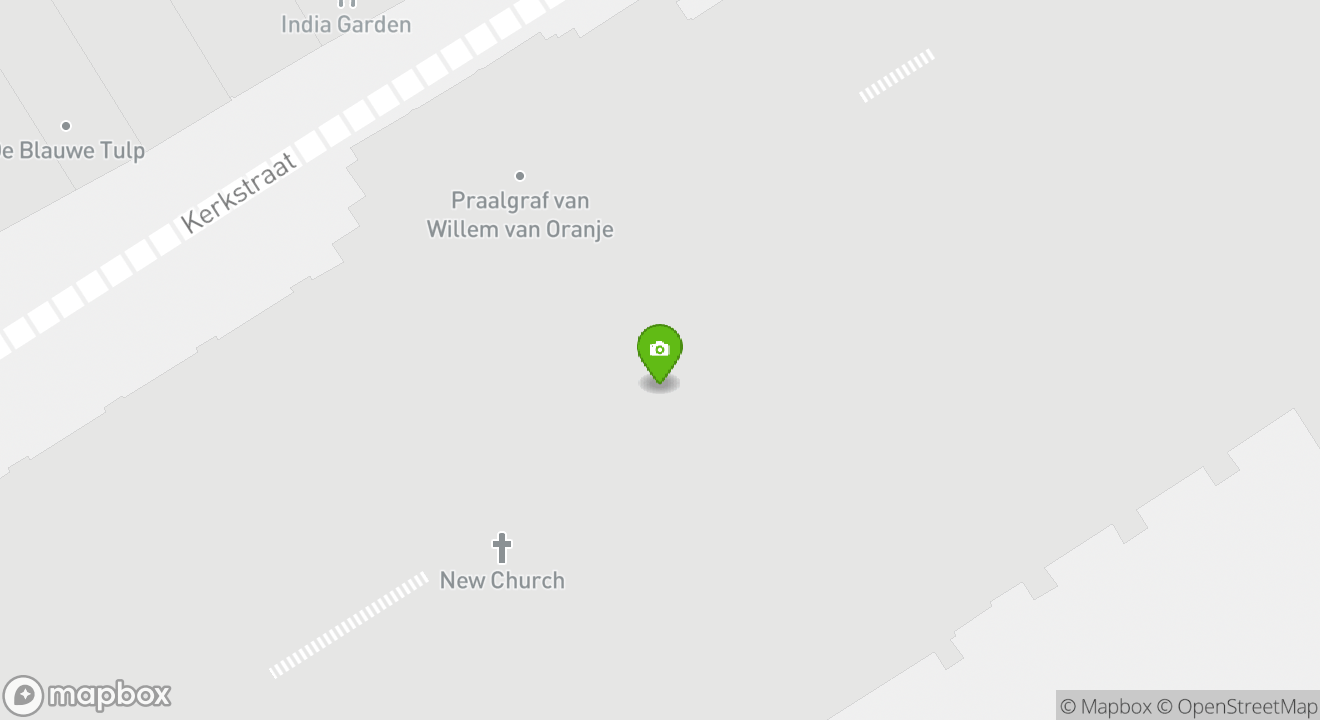Open the © Mapbox attribution link
This screenshot has width=1320, height=720.
pos(1105,706)
